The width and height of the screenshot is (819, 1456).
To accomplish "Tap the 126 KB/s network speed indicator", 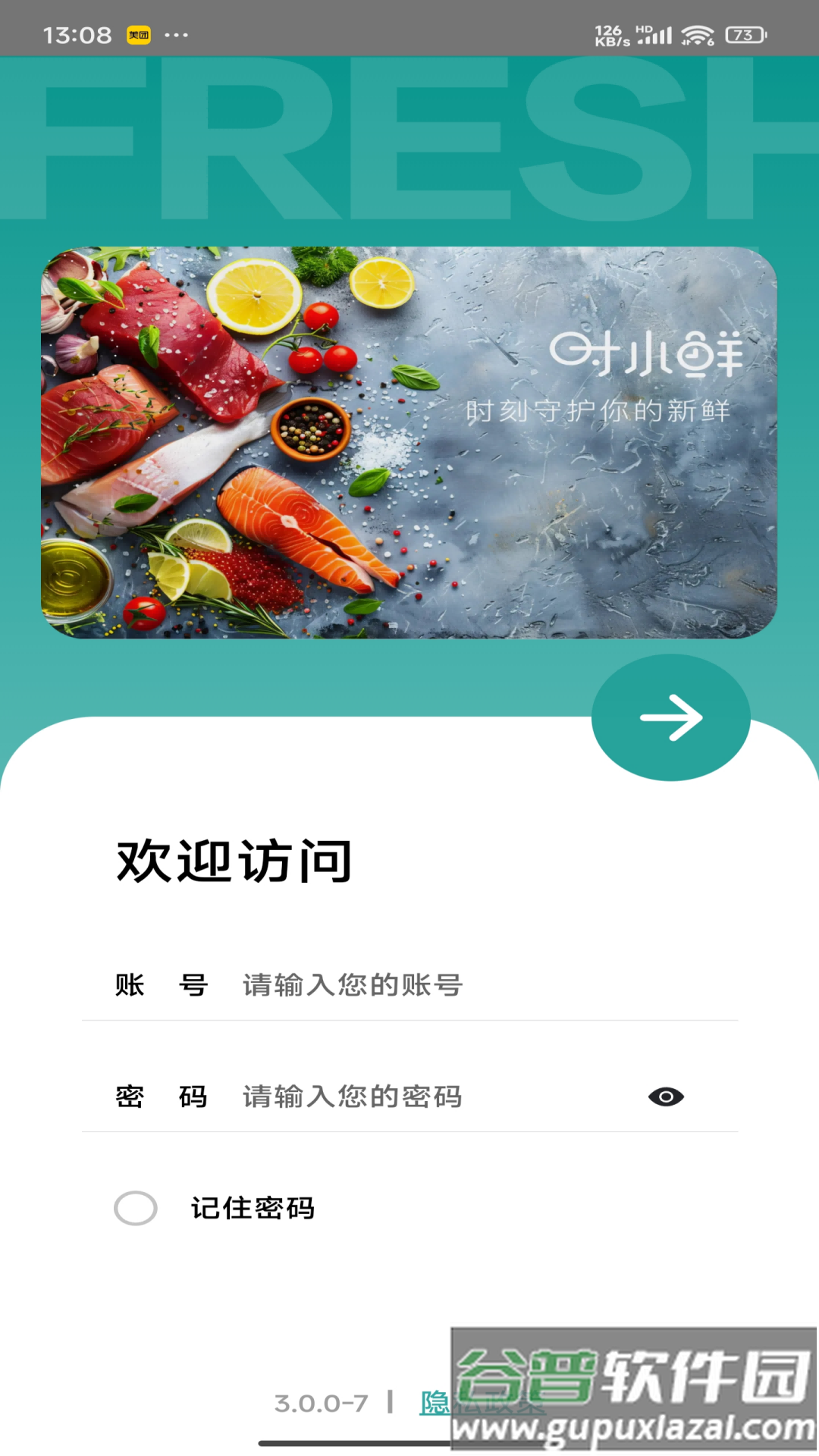I will (610, 33).
